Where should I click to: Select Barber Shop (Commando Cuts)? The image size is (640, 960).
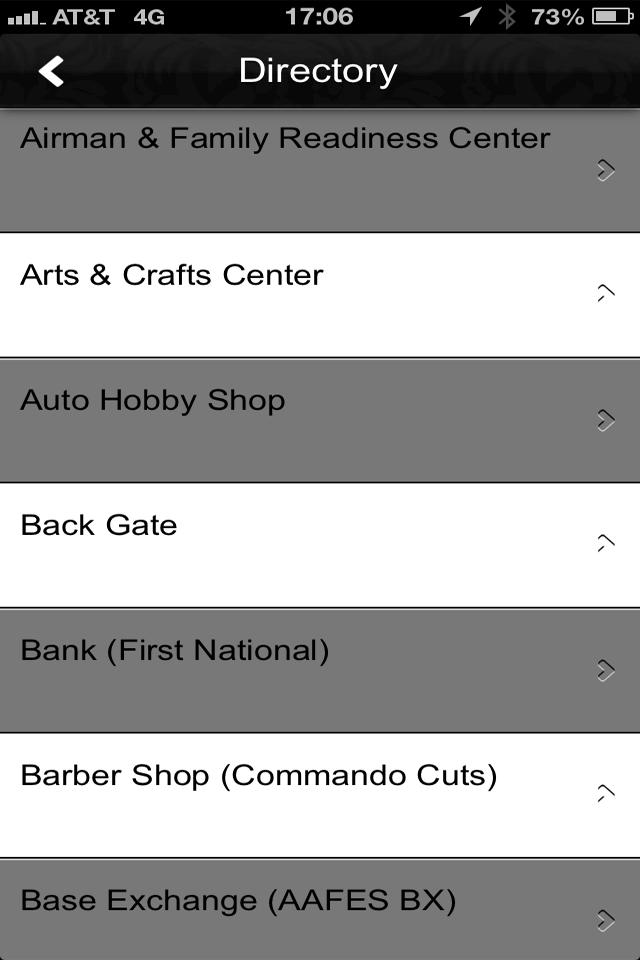pyautogui.click(x=320, y=795)
